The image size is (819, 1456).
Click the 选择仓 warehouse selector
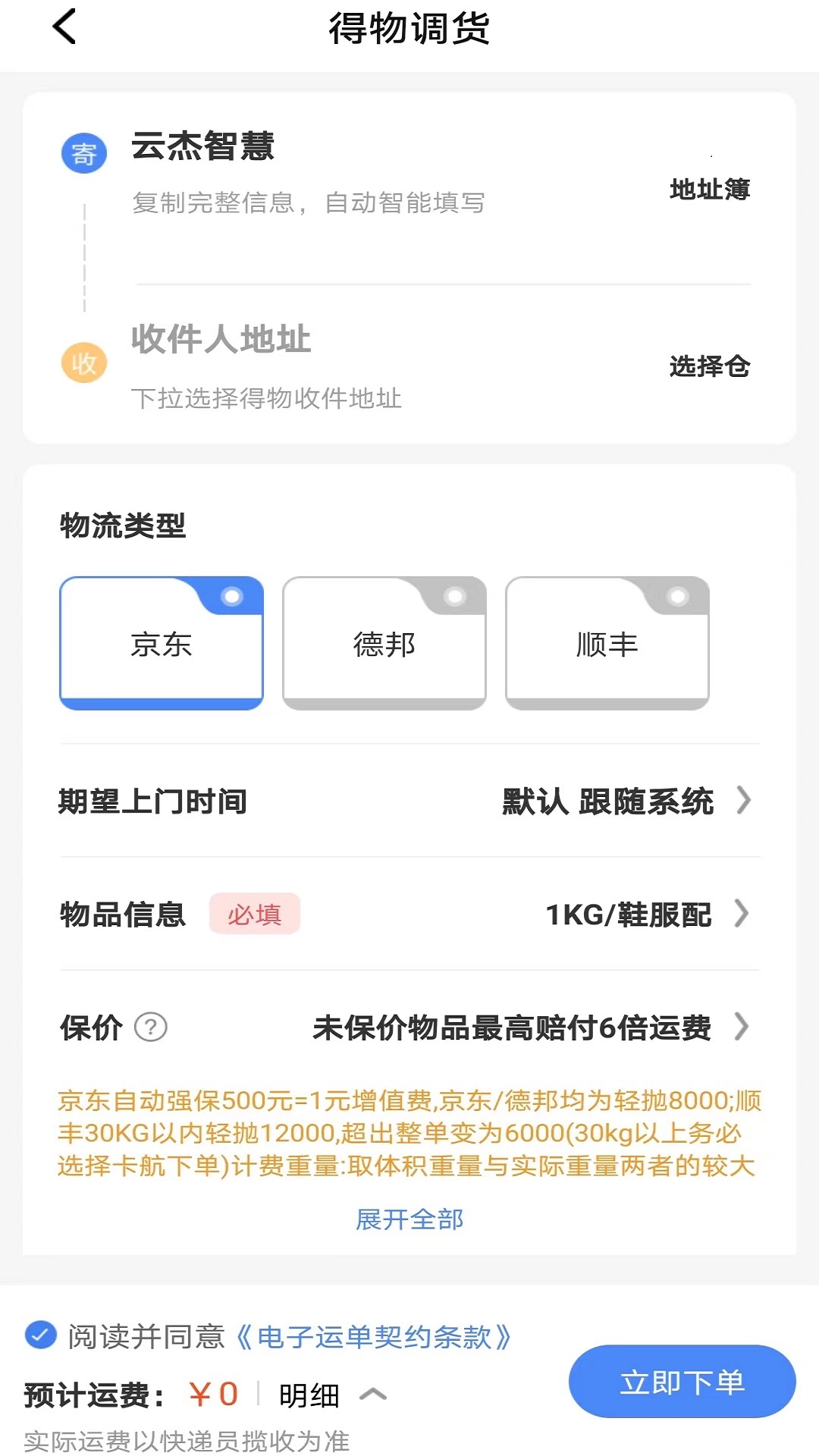[709, 367]
